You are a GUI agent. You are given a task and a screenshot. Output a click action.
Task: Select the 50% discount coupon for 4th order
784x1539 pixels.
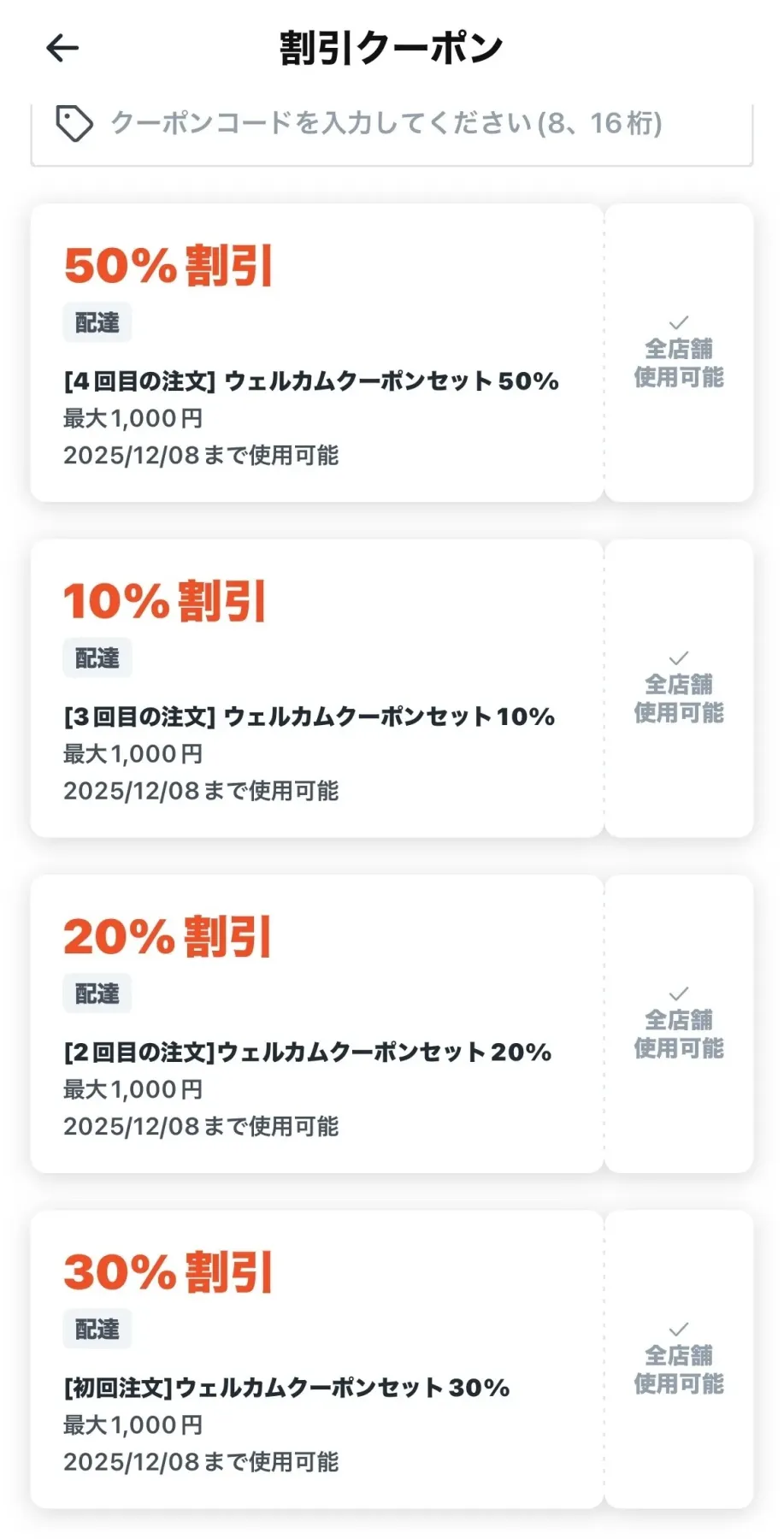click(x=316, y=352)
